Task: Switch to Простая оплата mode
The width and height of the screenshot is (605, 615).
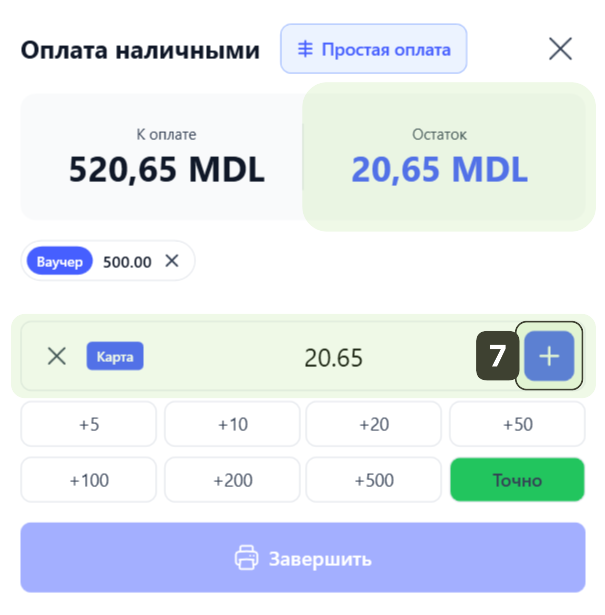Action: coord(374,49)
